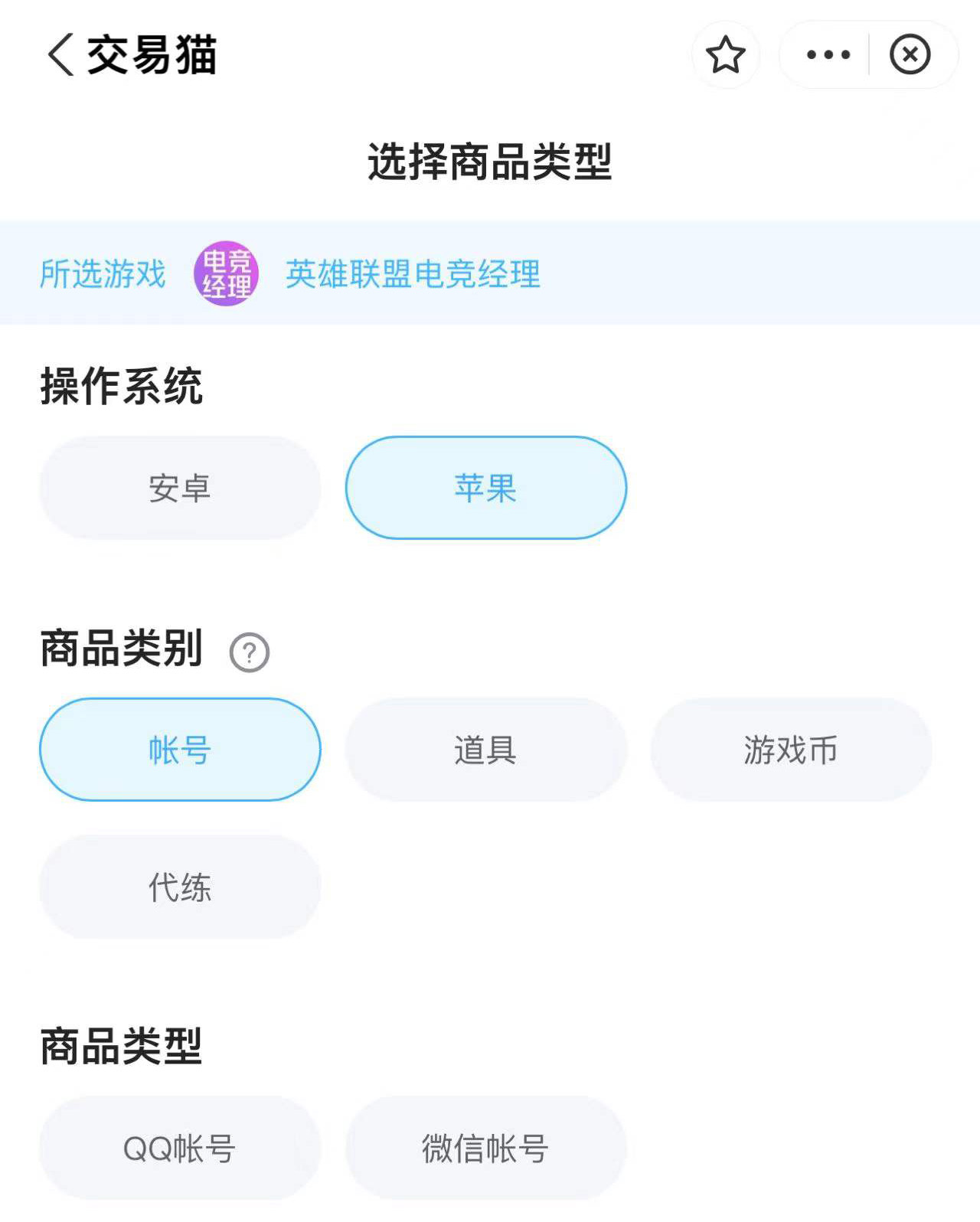The image size is (980, 1222).
Task: Change the selected game 英雄联盟电竞经理
Action: click(x=412, y=274)
